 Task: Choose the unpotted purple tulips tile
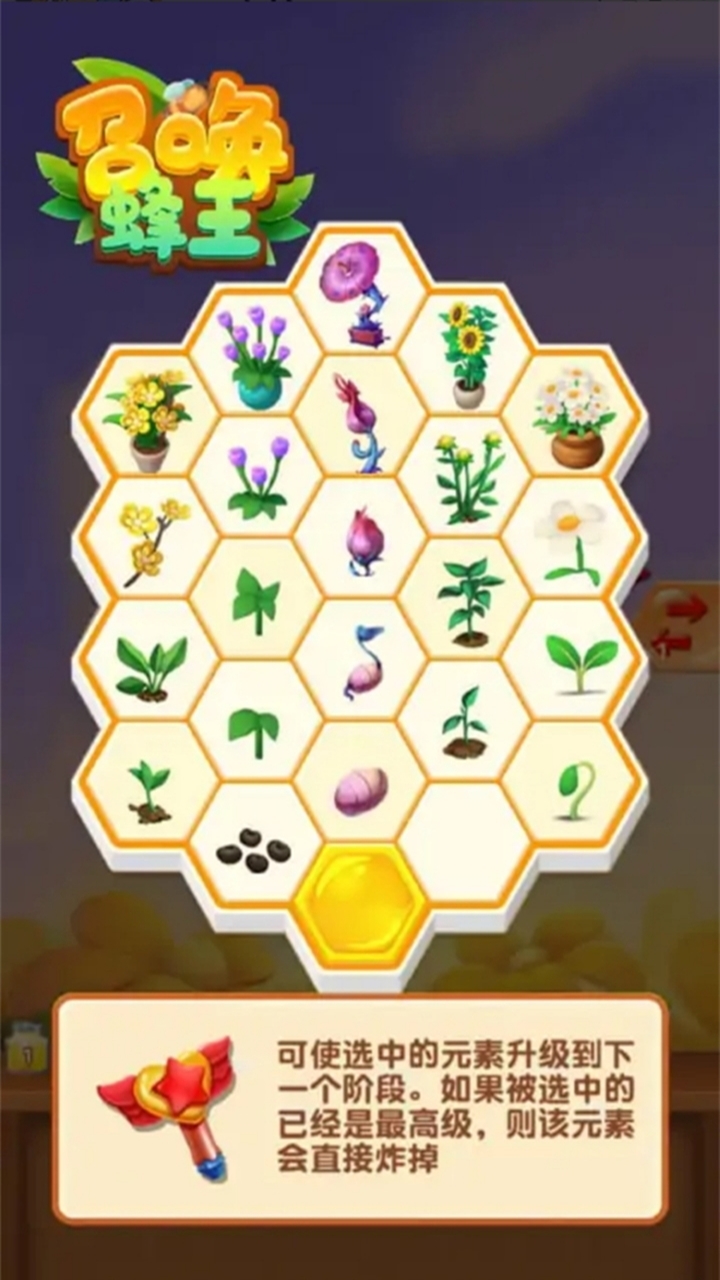click(255, 477)
